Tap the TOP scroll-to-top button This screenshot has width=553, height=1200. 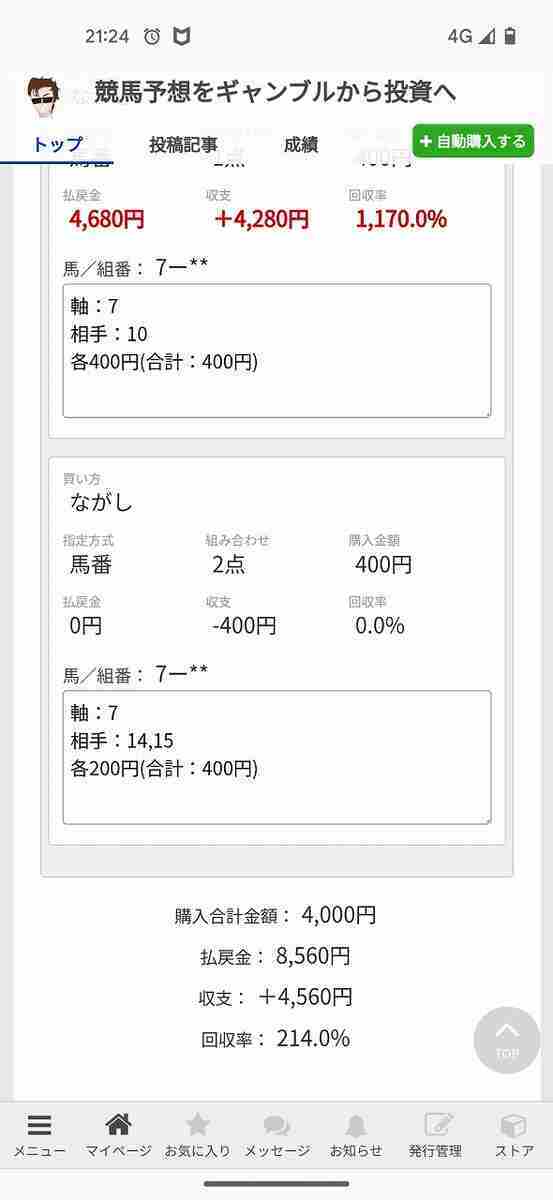point(507,1040)
